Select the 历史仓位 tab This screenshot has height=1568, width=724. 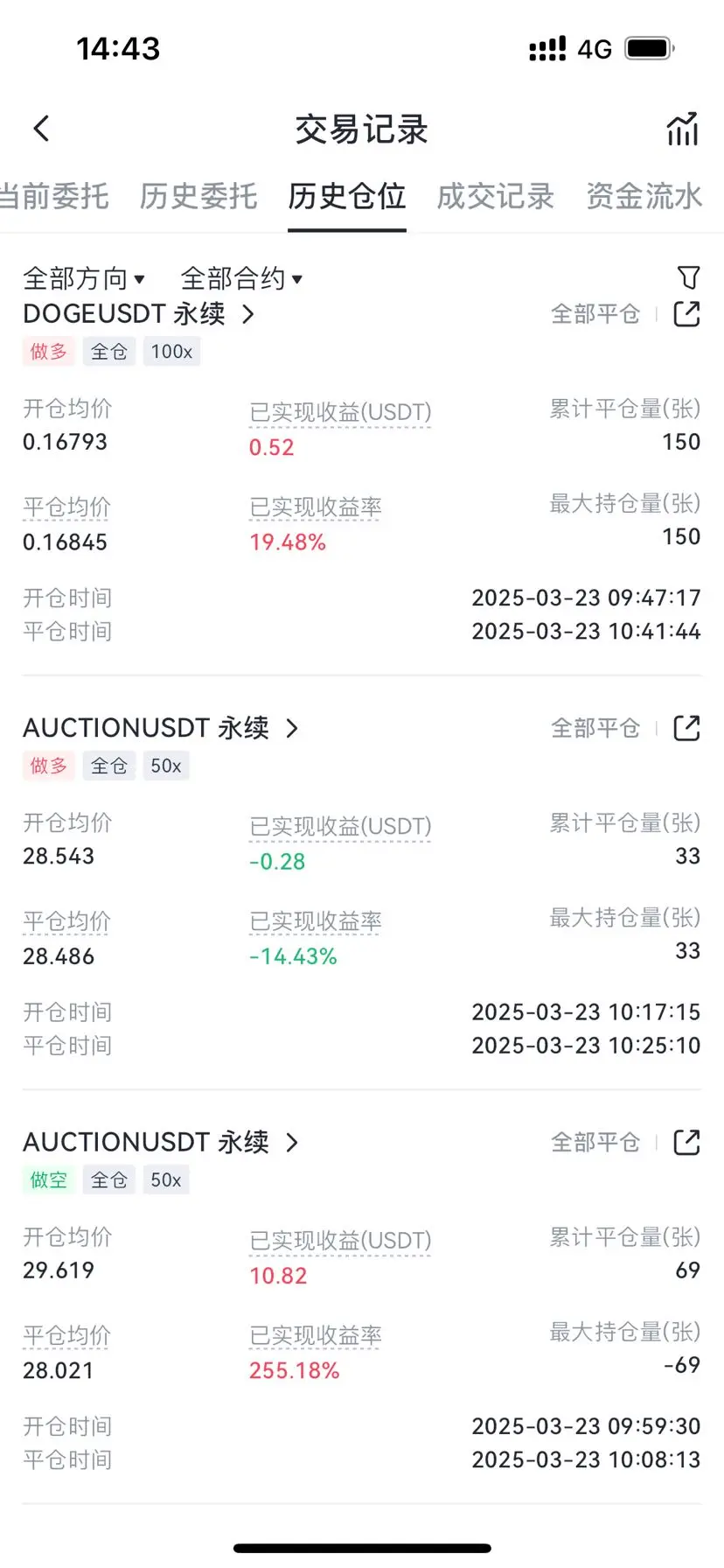click(347, 196)
